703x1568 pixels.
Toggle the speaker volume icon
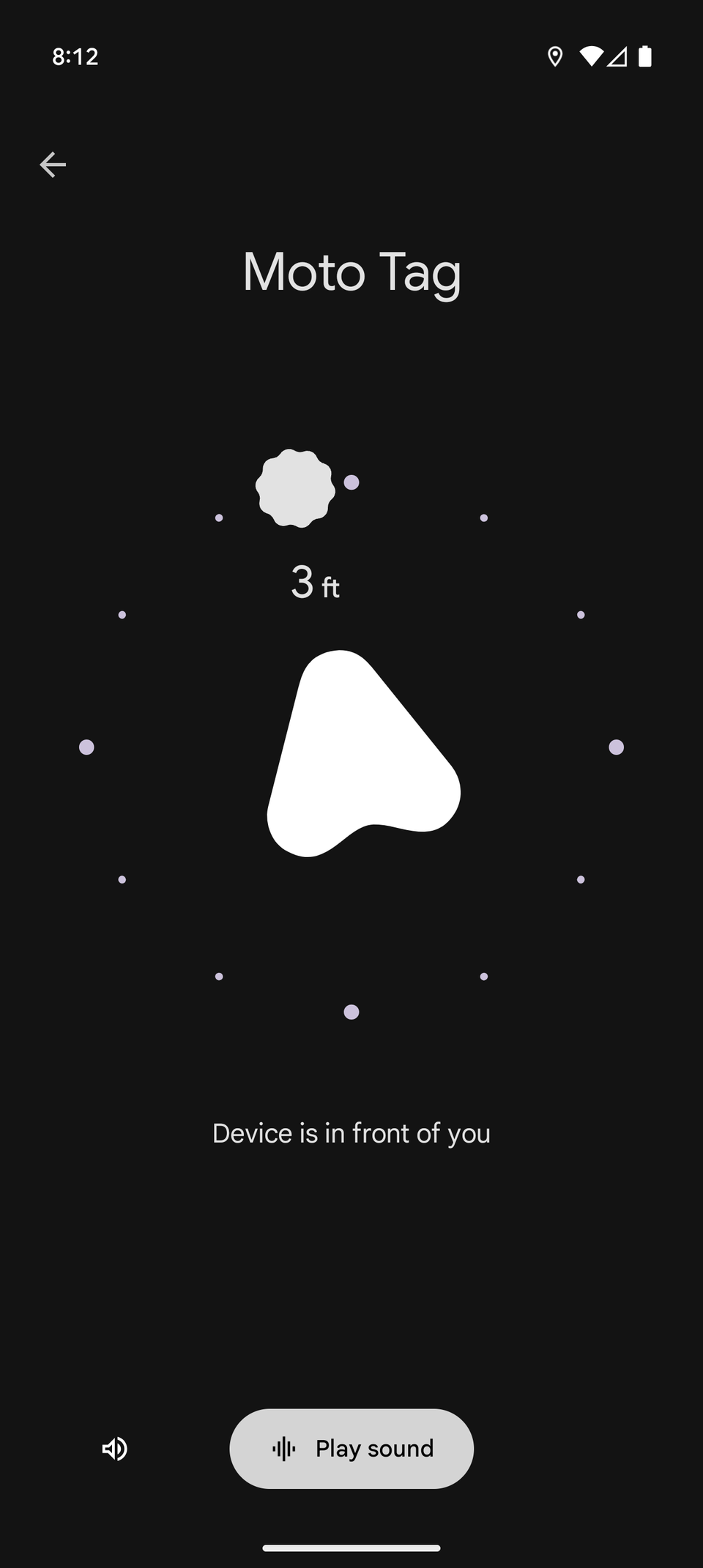[x=115, y=1449]
